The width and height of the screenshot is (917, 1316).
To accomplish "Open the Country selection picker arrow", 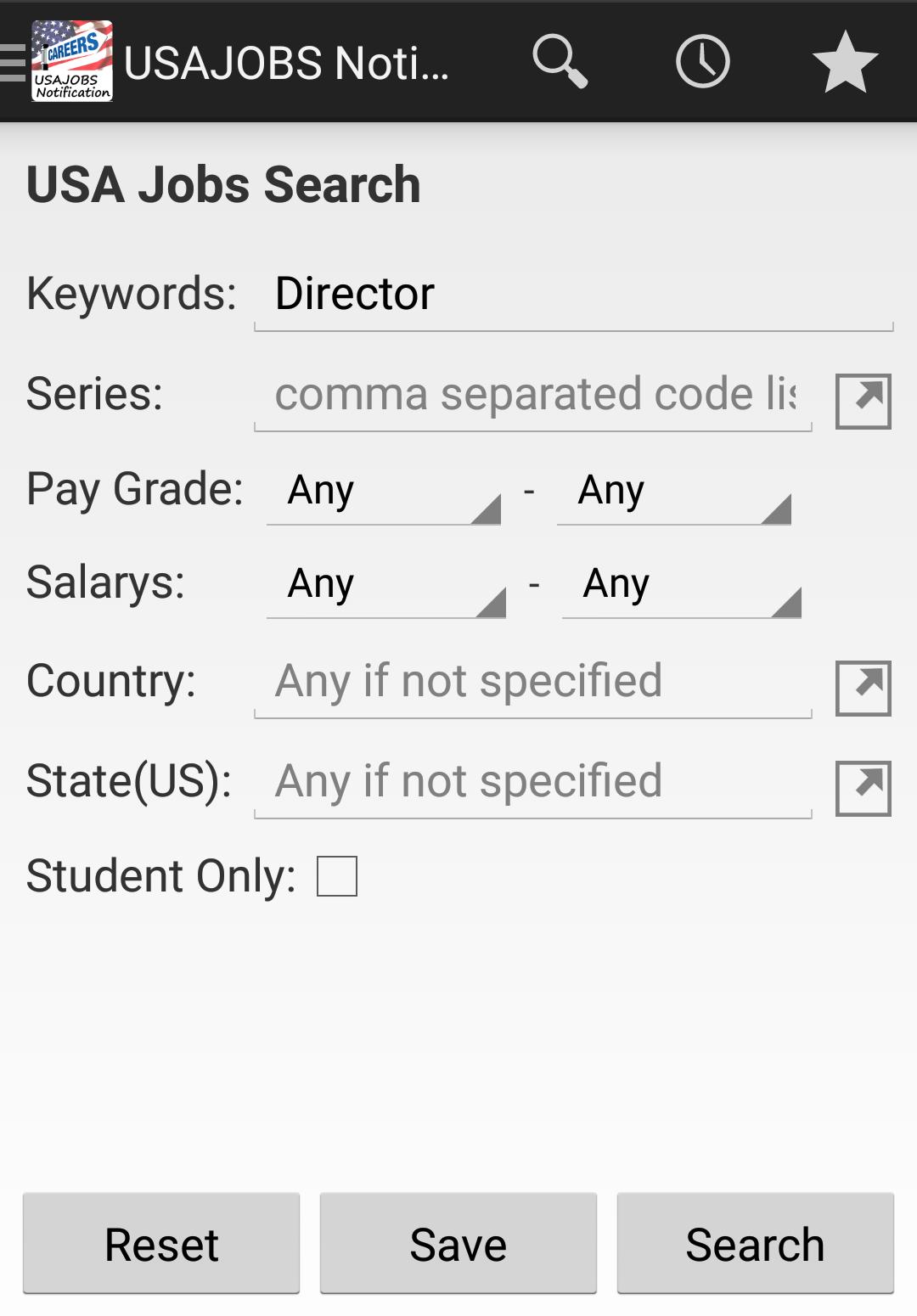I will point(862,688).
